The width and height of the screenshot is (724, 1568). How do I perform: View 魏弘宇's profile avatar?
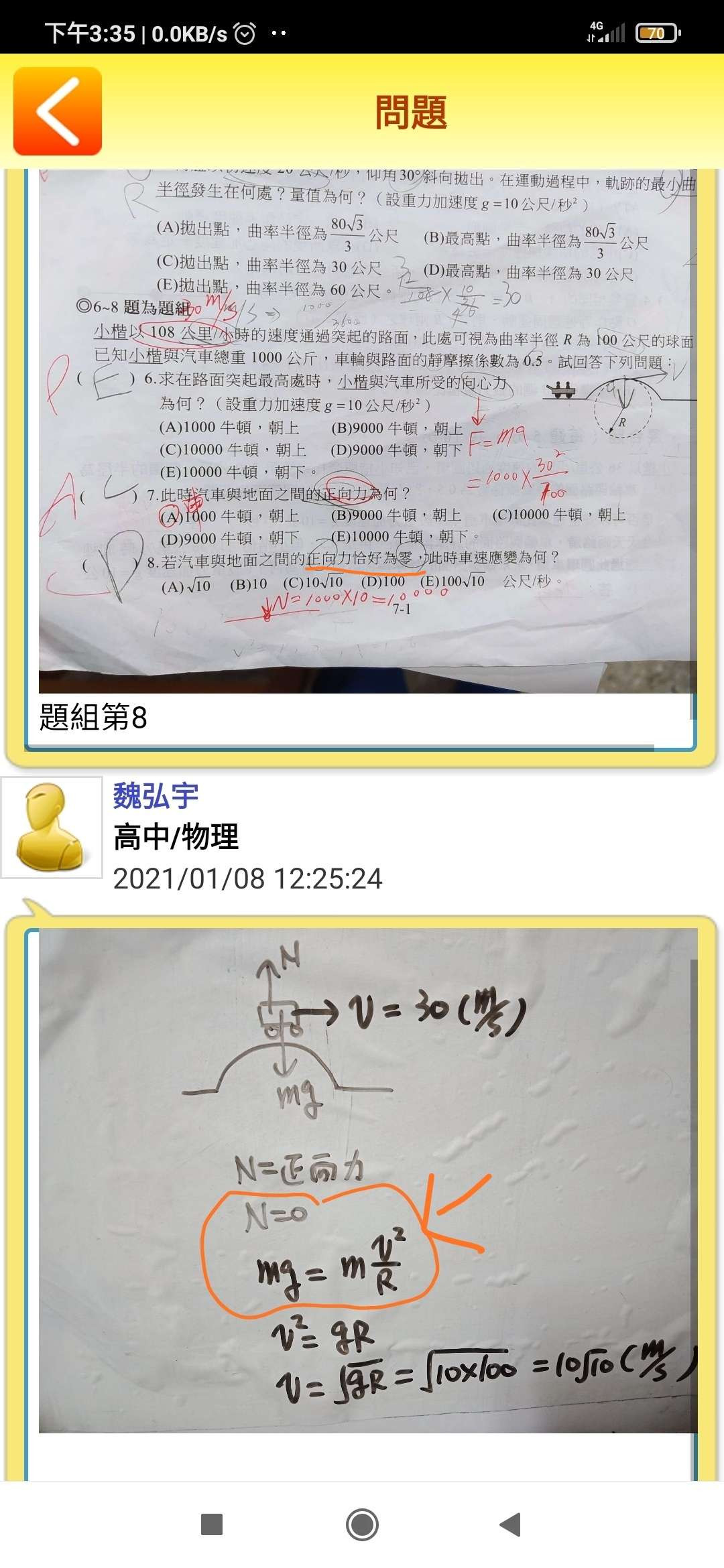pos(52,827)
